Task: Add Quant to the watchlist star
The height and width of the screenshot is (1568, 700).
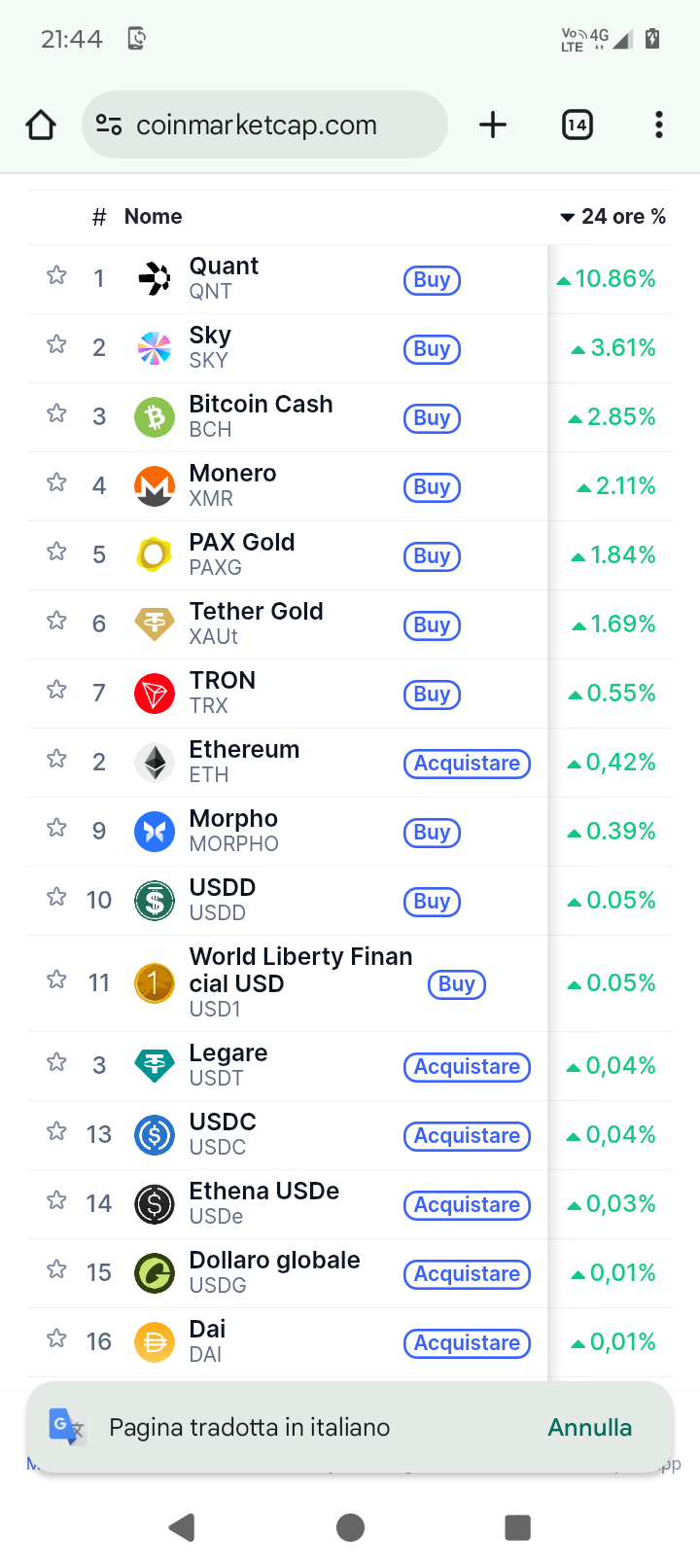Action: tap(56, 275)
